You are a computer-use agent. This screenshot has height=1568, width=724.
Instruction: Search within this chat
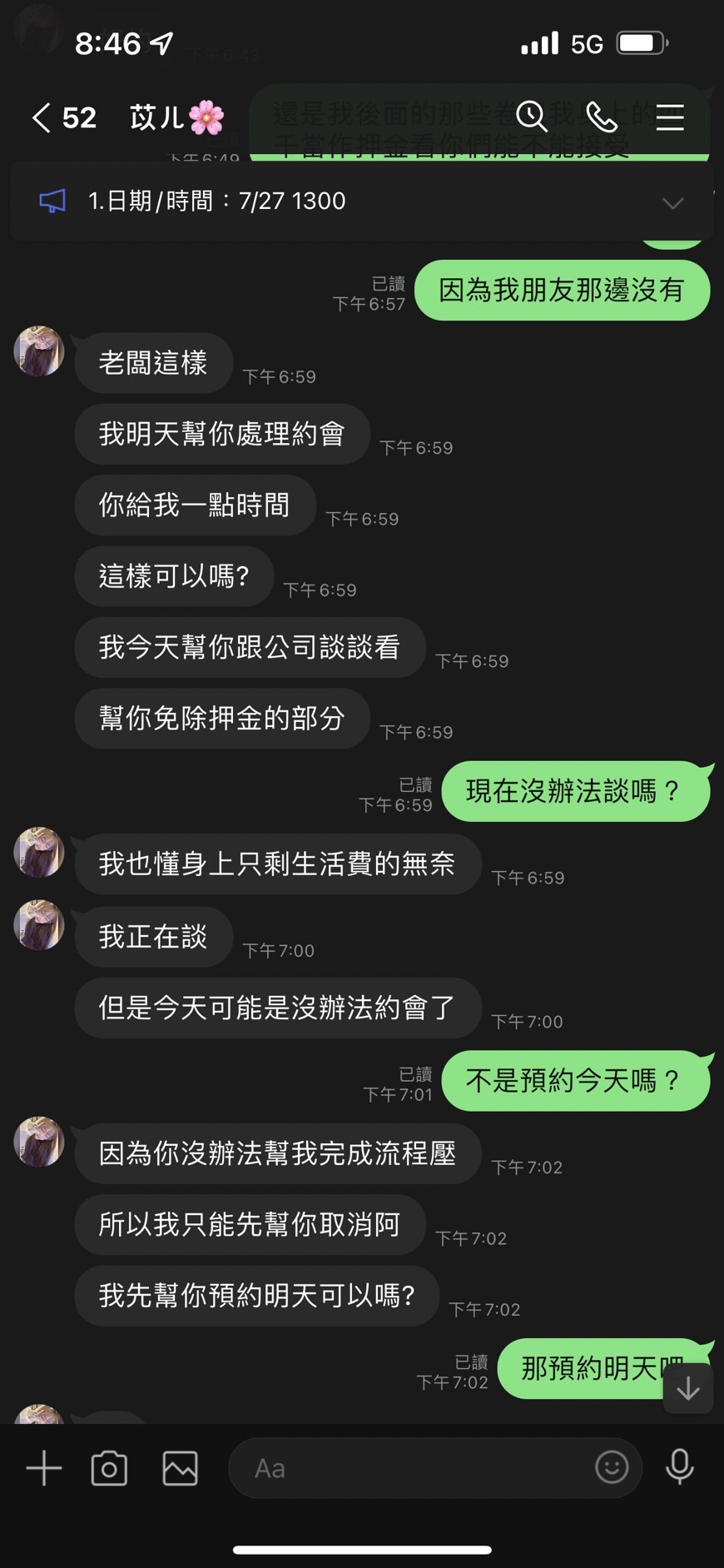(x=531, y=117)
